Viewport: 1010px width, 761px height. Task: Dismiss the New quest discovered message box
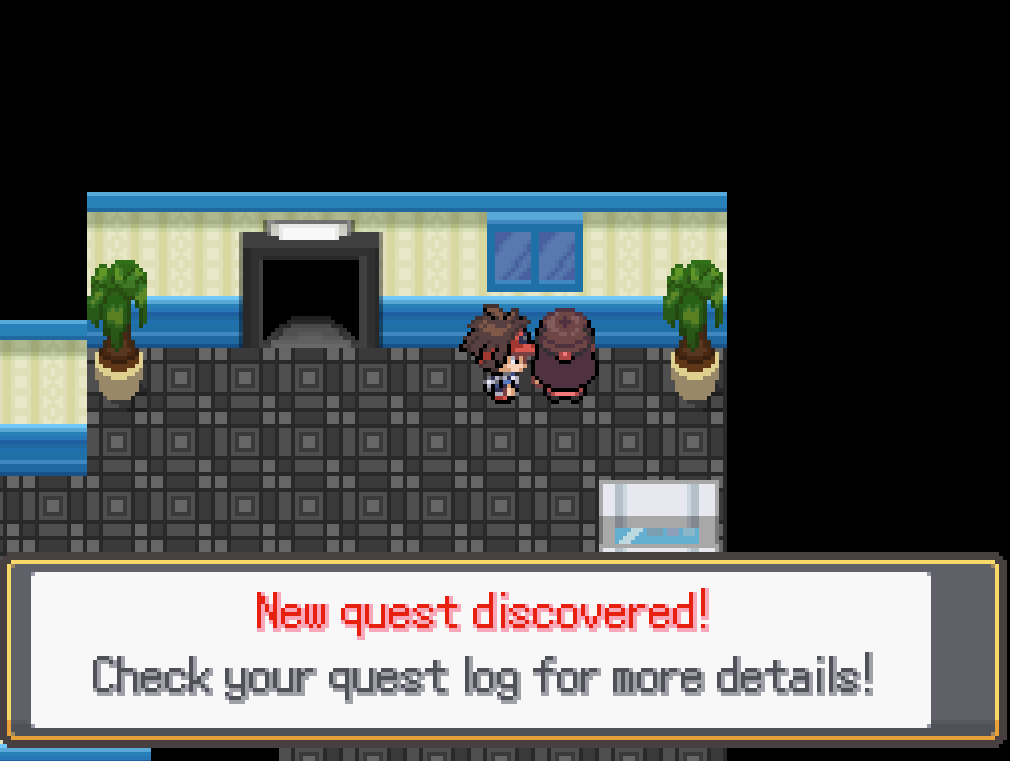click(x=481, y=648)
